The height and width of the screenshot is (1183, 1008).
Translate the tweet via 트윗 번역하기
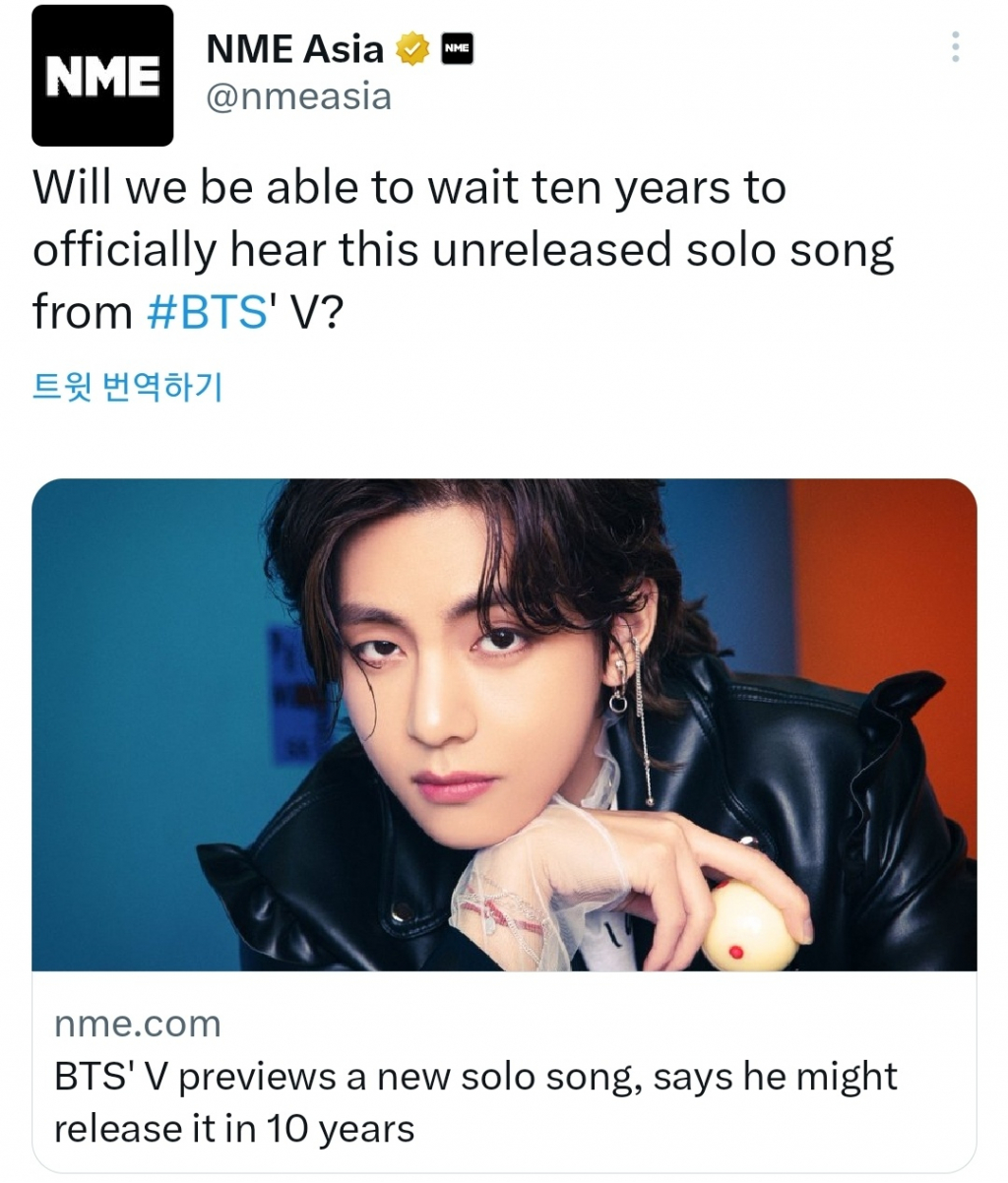(x=128, y=387)
